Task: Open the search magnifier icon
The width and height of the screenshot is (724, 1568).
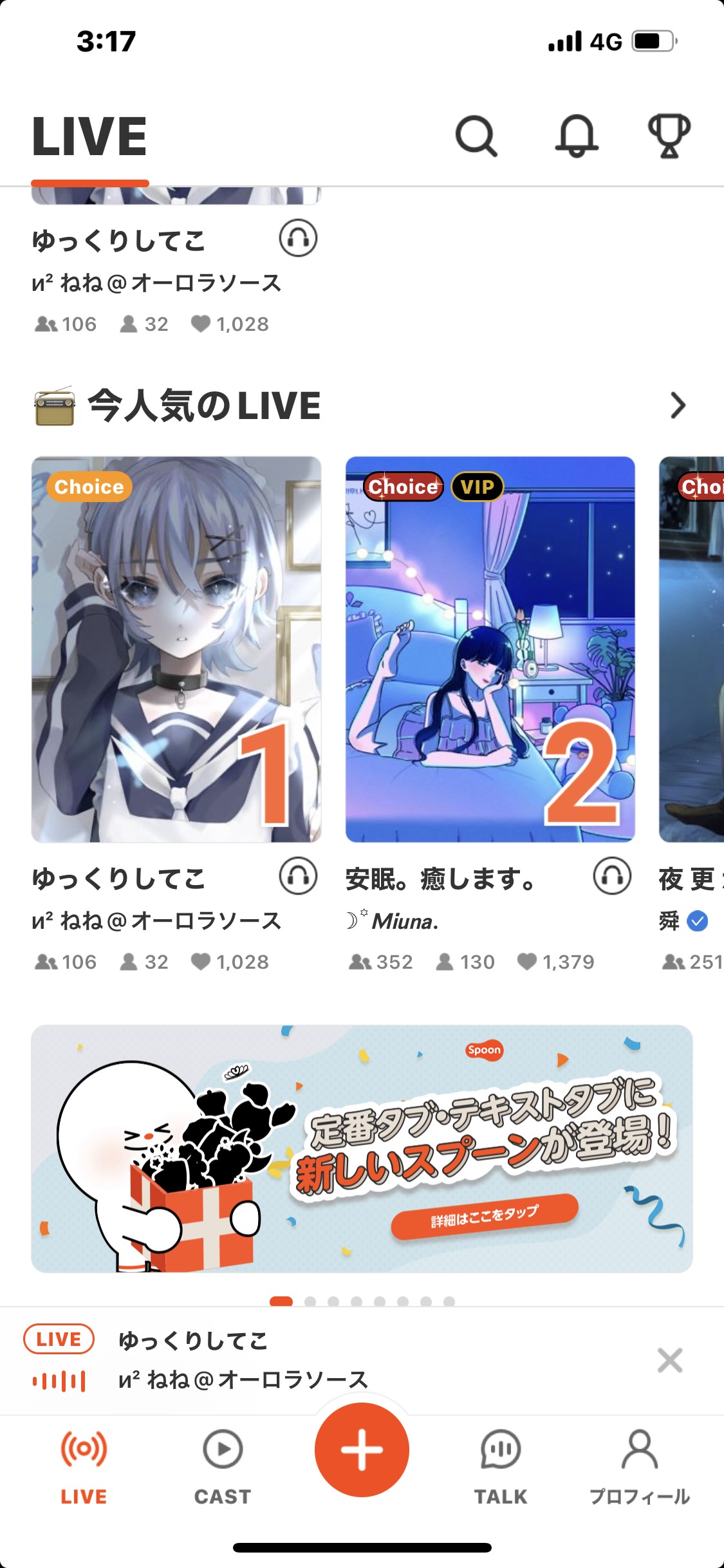Action: point(476,136)
